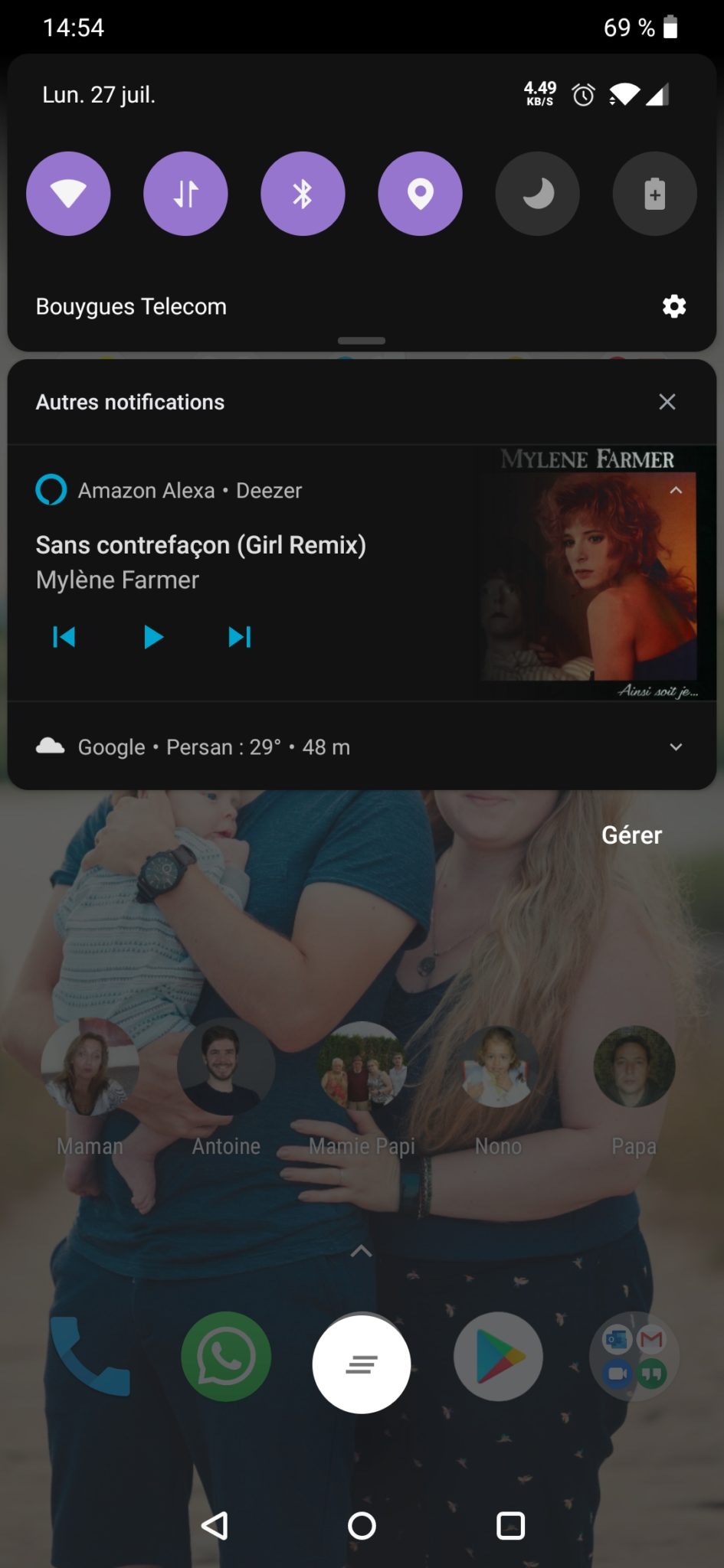Disable the mobile data toggle
Image resolution: width=724 pixels, height=1568 pixels.
tap(185, 194)
